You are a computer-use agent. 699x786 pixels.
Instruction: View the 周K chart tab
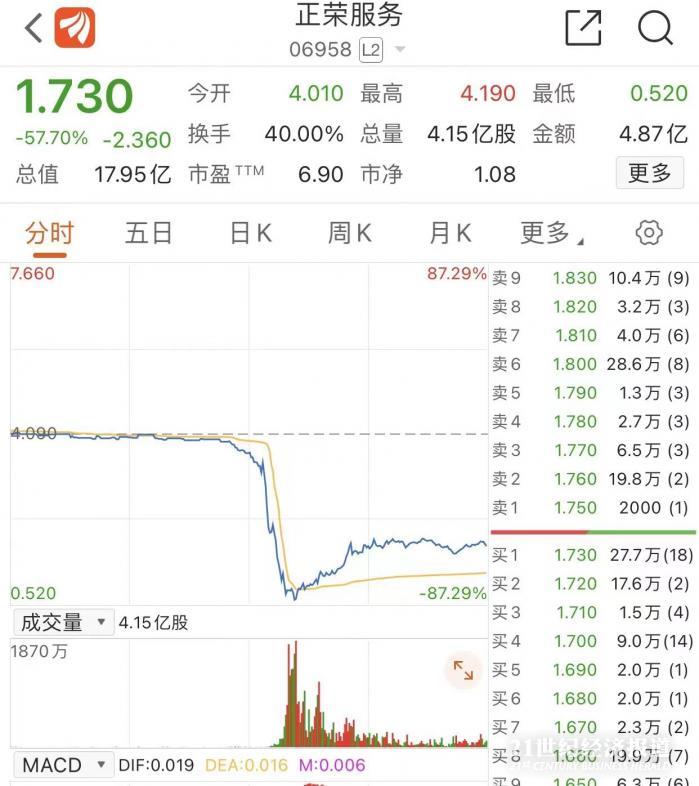coord(349,234)
